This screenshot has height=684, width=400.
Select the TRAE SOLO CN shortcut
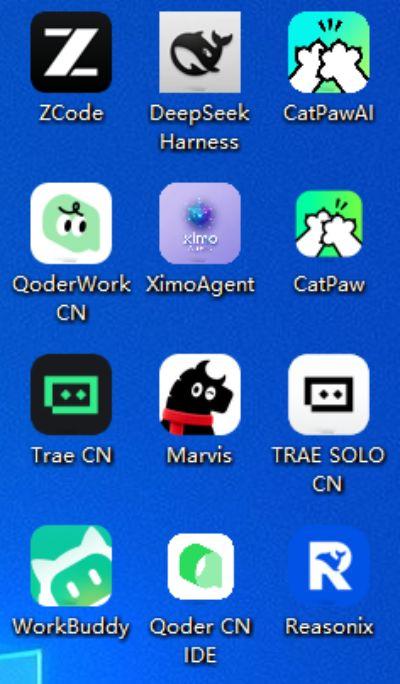click(x=328, y=394)
